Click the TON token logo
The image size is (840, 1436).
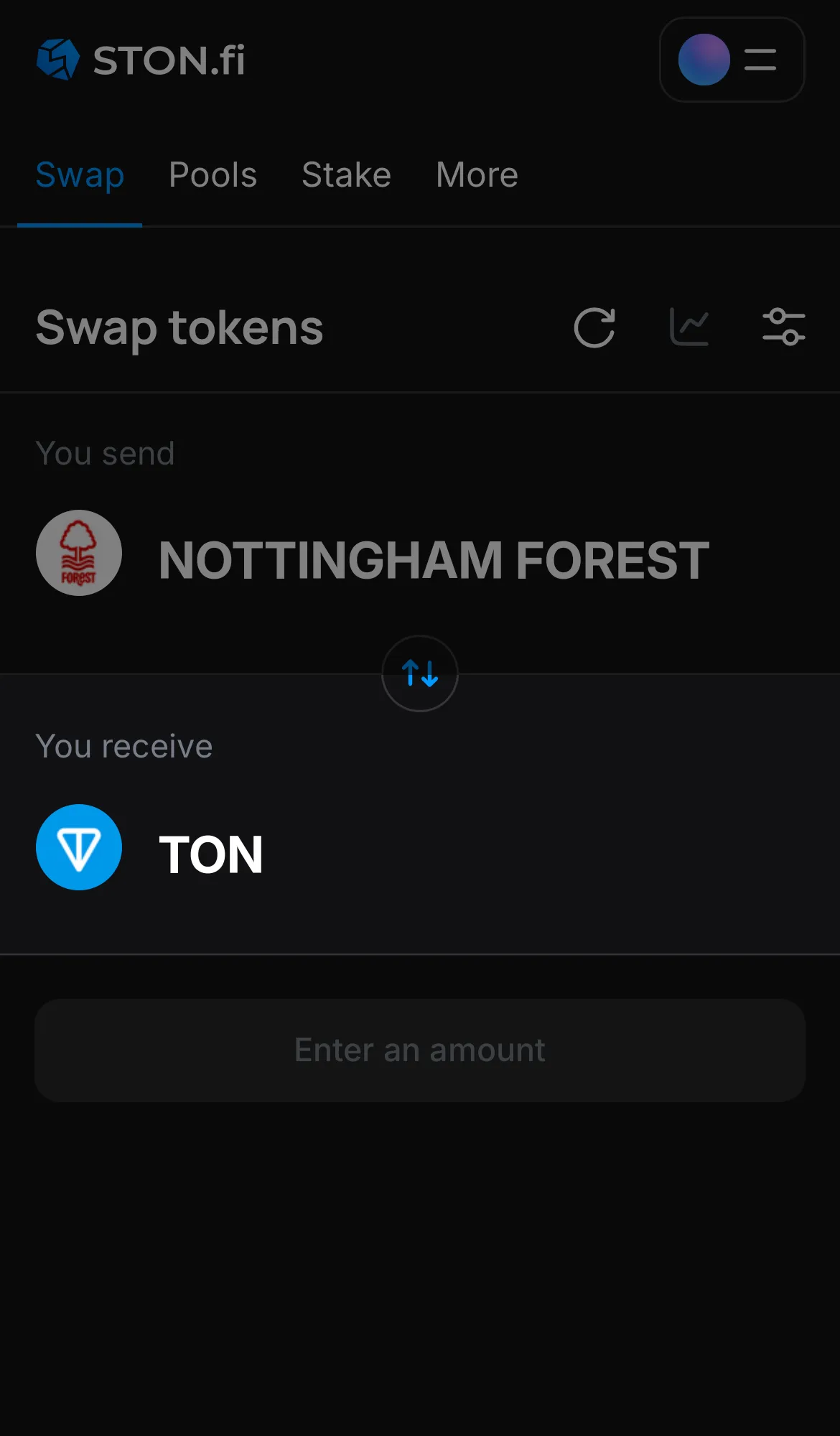coord(78,847)
